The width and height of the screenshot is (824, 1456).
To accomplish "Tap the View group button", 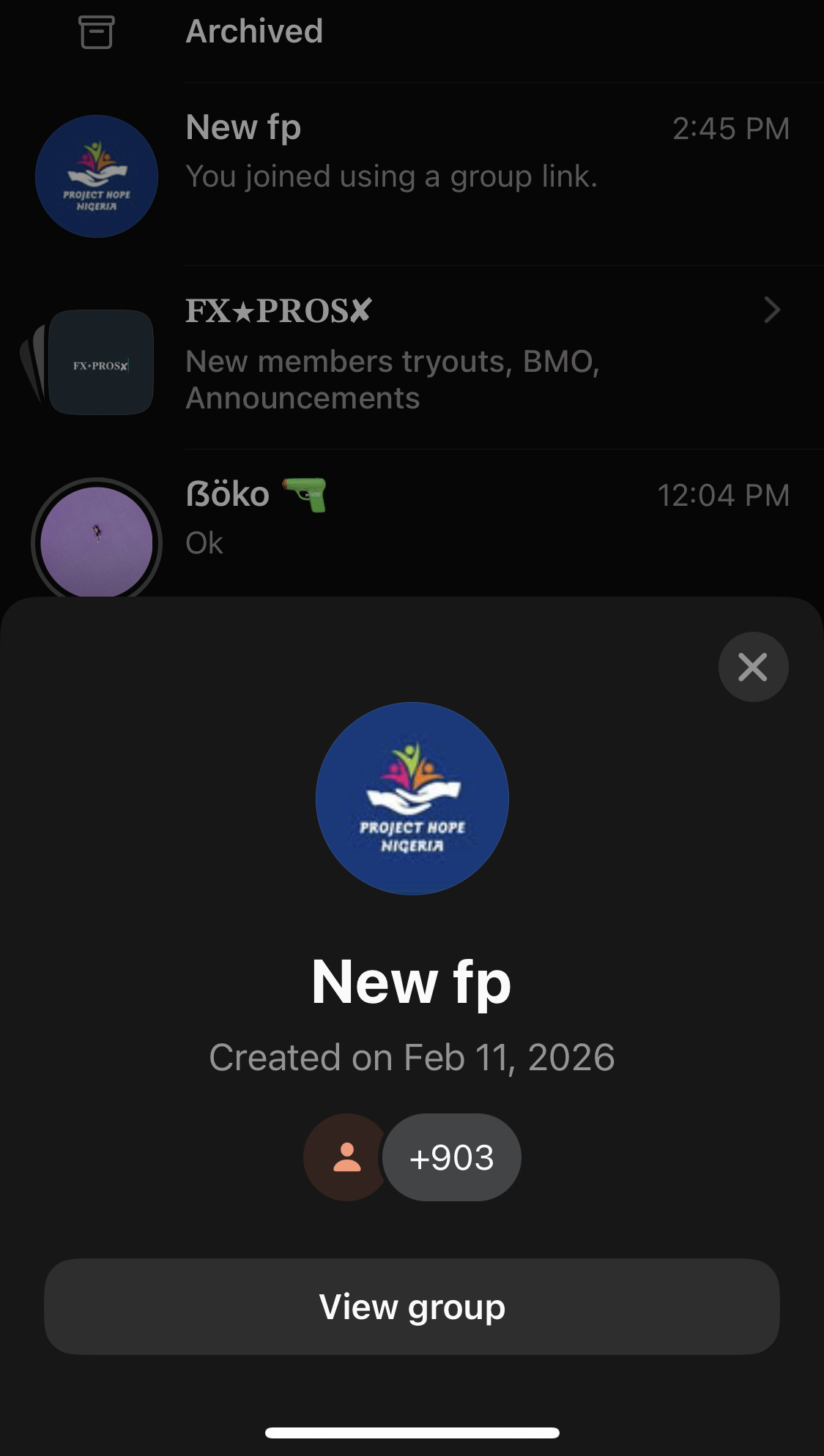I will point(412,1307).
